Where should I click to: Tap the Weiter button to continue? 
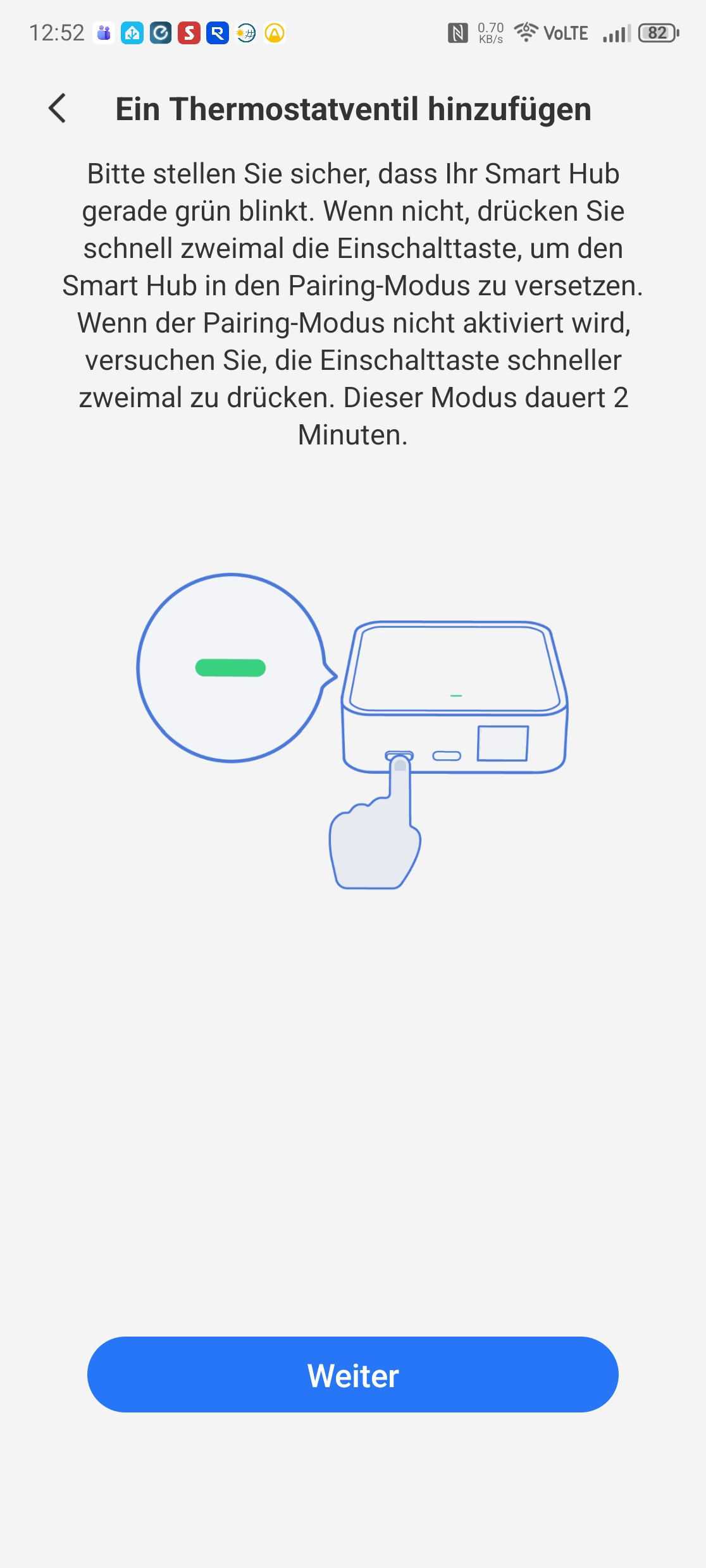[352, 1375]
